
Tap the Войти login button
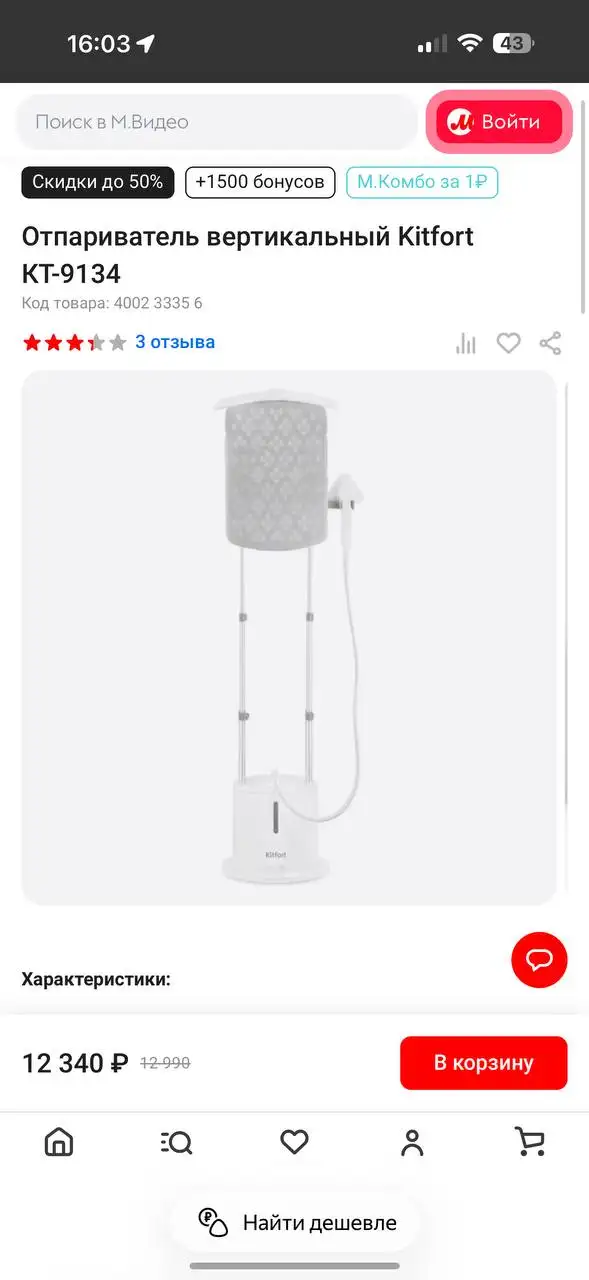tap(499, 122)
